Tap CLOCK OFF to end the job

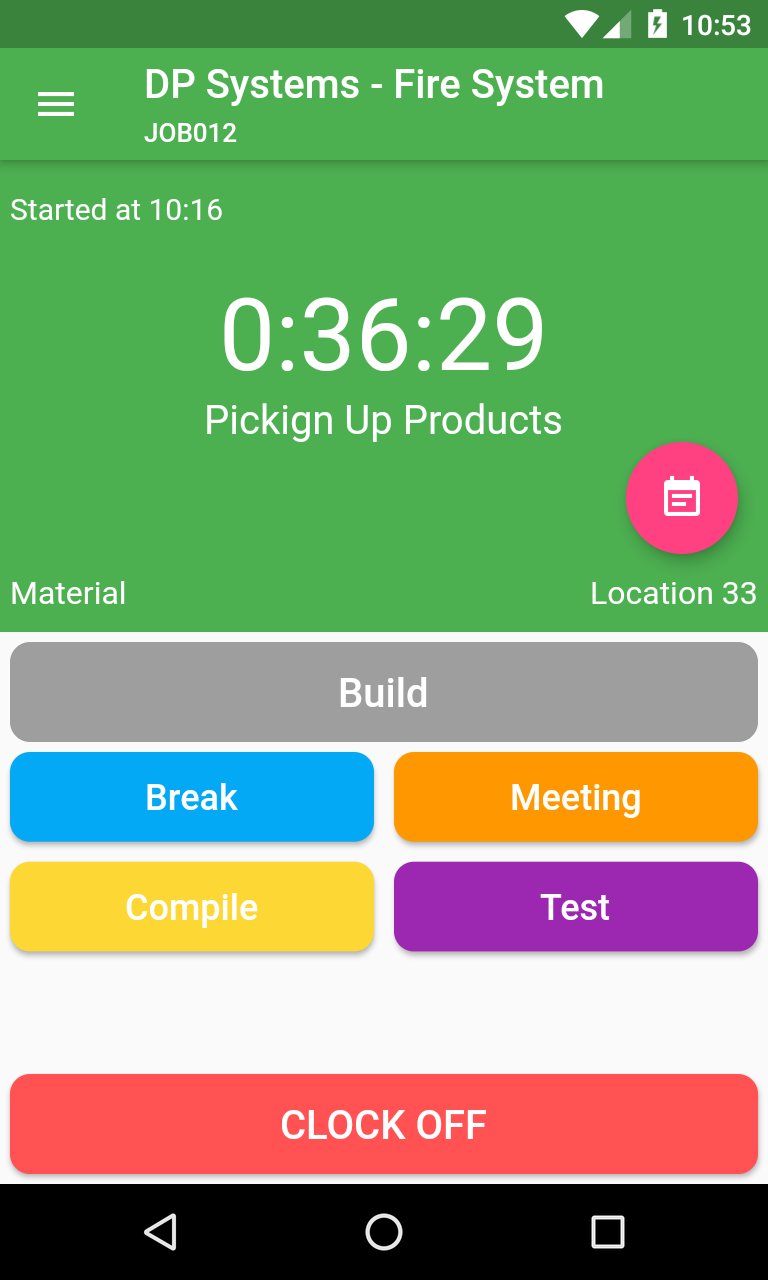coord(384,1124)
